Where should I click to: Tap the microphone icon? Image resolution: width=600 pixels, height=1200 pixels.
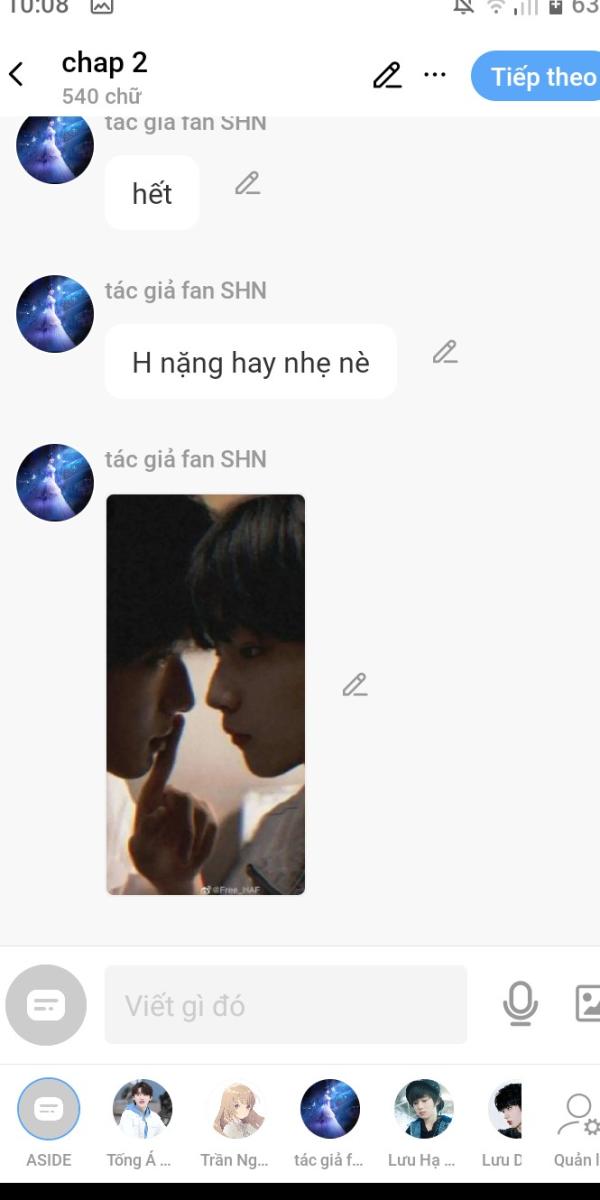click(520, 1004)
